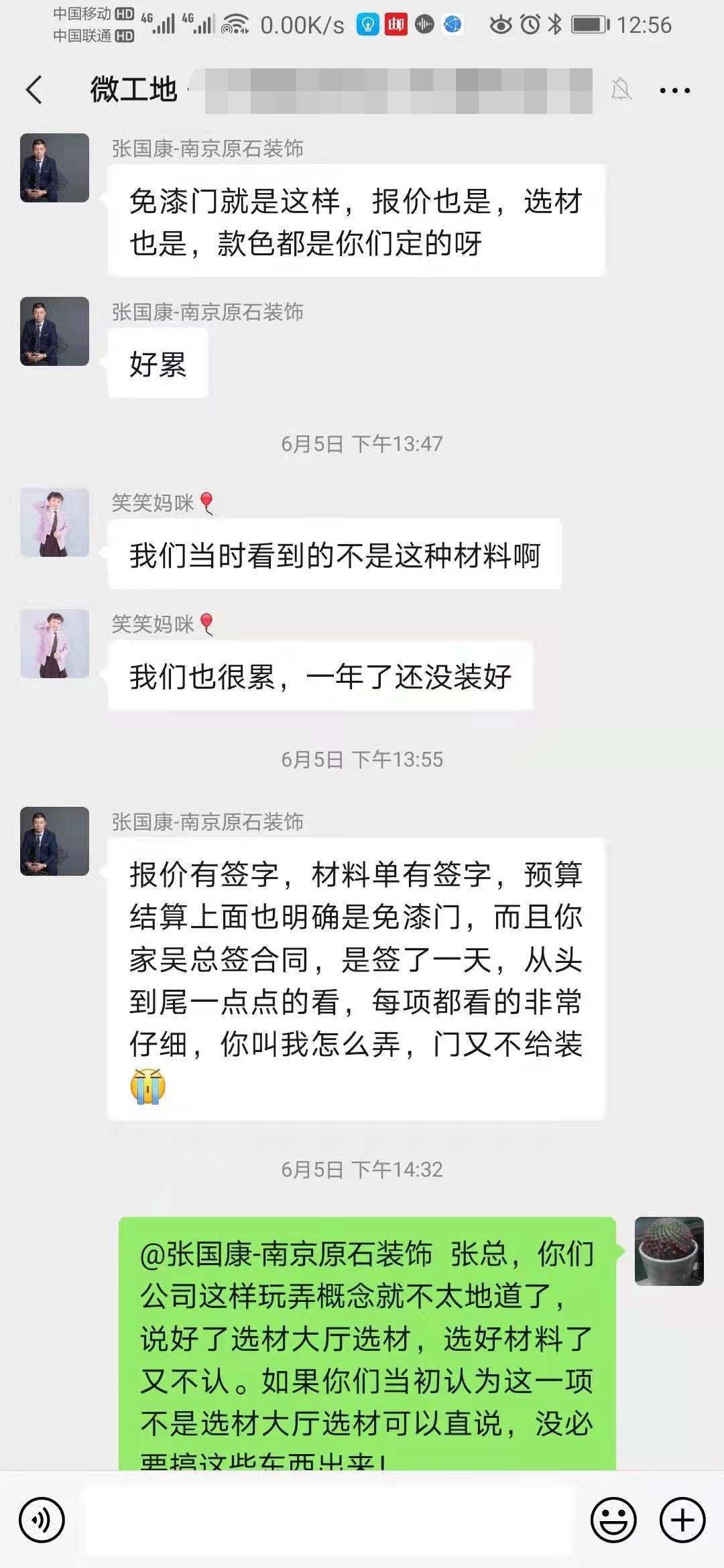724x1568 pixels.
Task: Go back from the 微工地 chat
Action: [x=34, y=90]
